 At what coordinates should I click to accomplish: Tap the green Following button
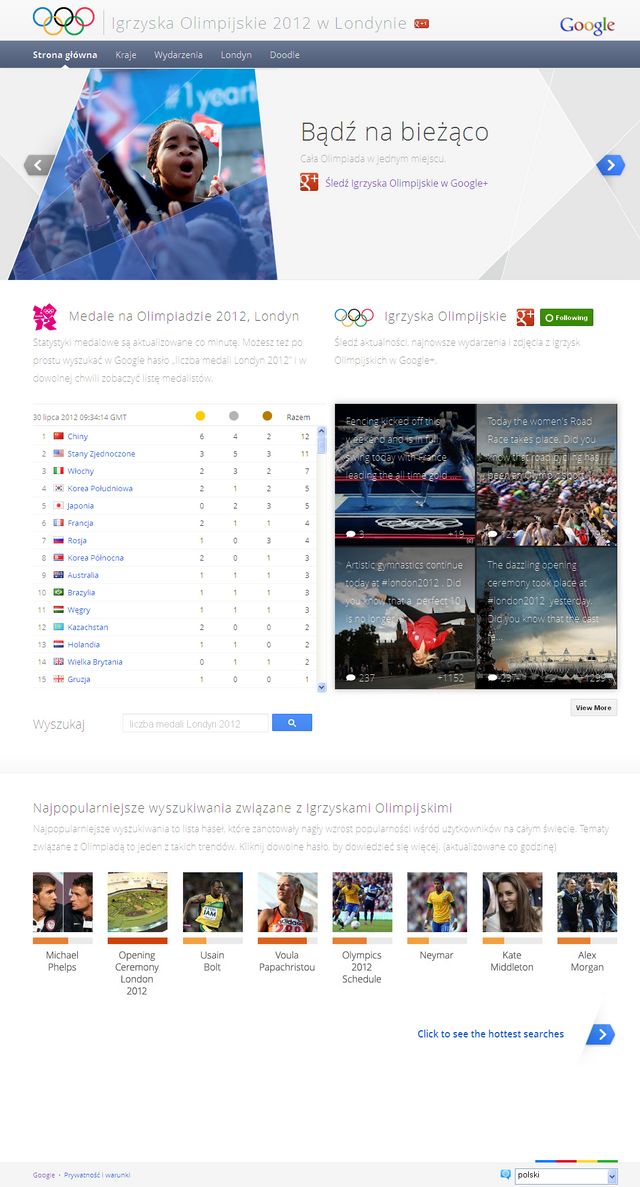pyautogui.click(x=566, y=318)
